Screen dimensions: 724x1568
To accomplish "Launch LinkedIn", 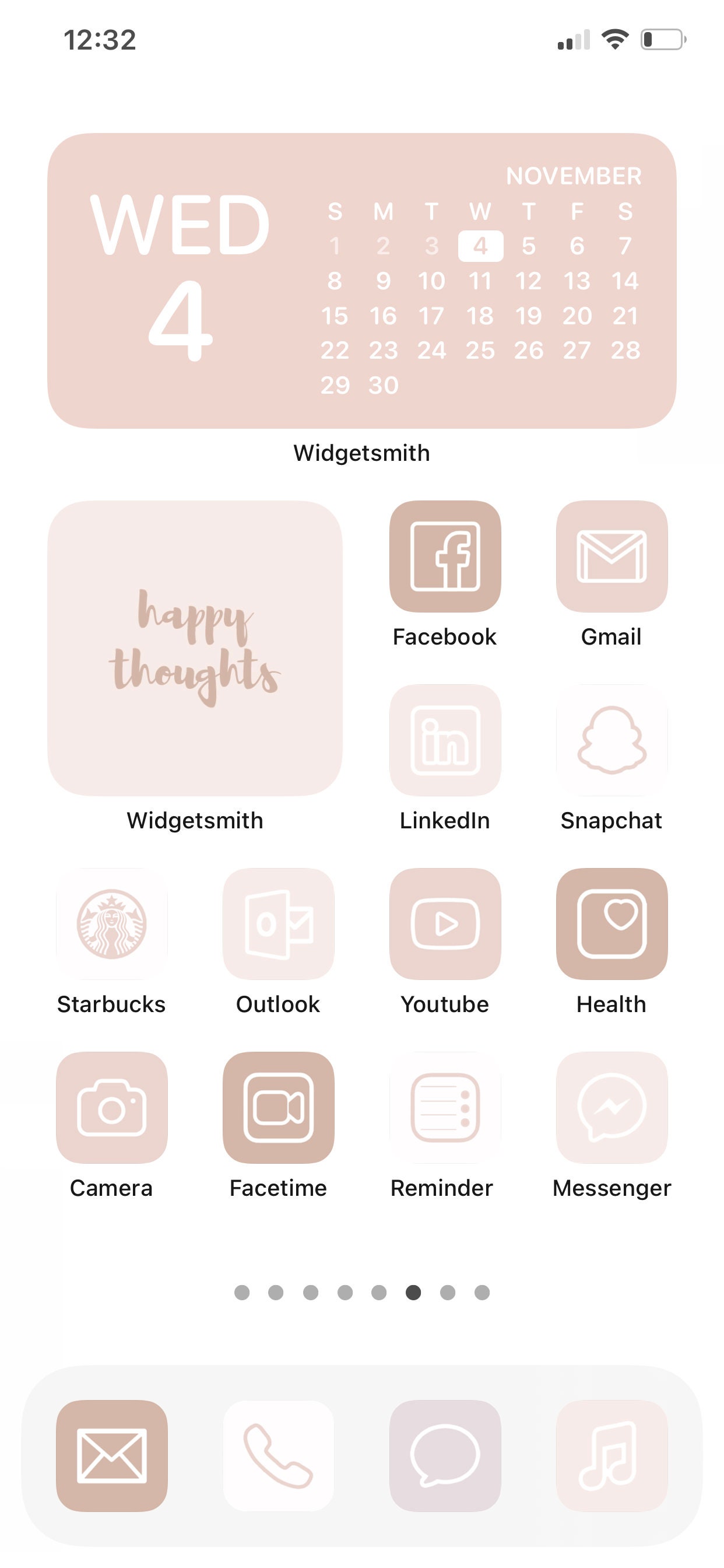I will pyautogui.click(x=445, y=740).
